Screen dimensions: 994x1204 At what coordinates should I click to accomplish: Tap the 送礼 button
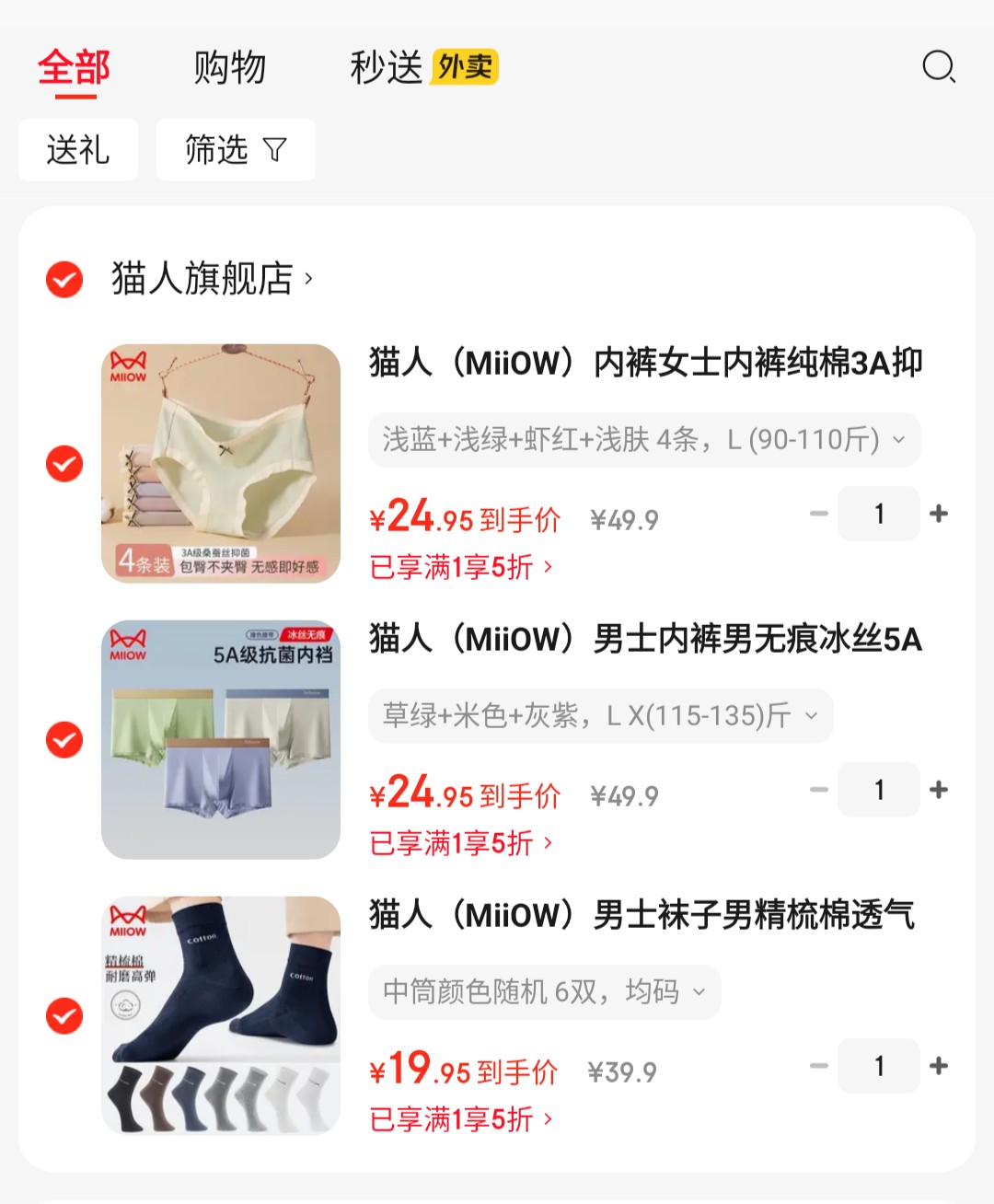point(78,150)
